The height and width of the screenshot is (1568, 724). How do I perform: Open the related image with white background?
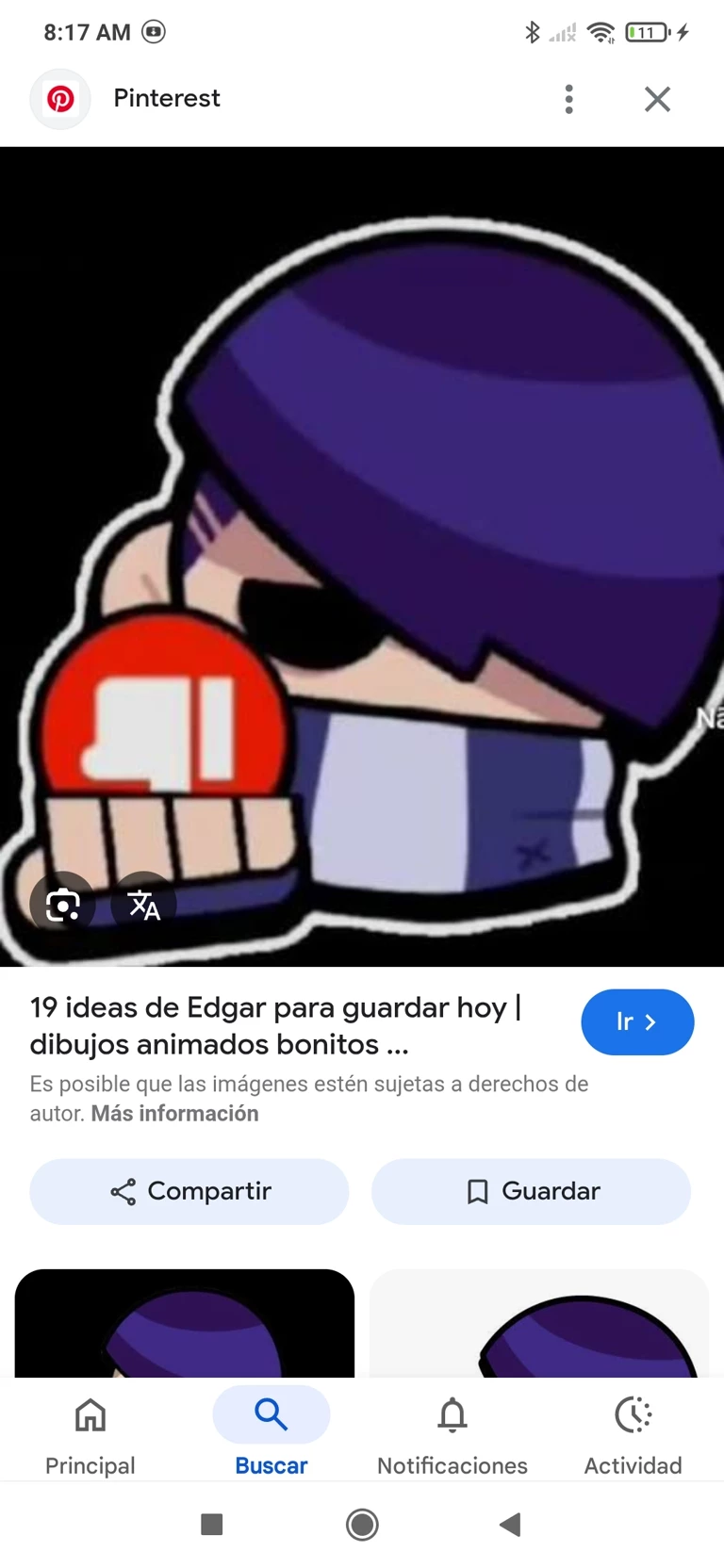pyautogui.click(x=538, y=1324)
